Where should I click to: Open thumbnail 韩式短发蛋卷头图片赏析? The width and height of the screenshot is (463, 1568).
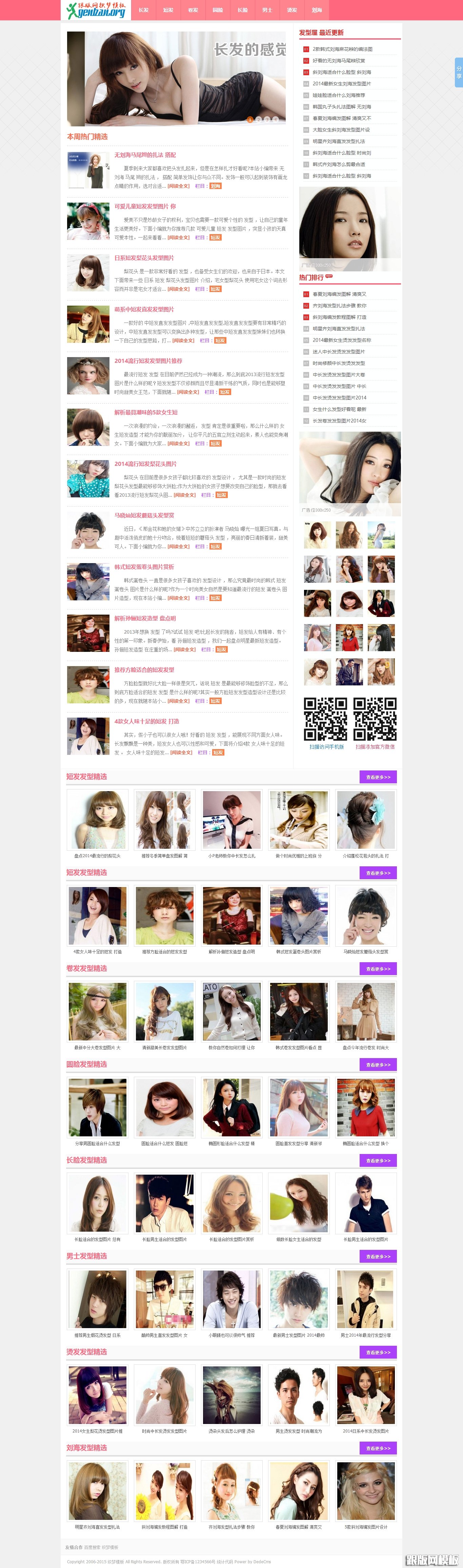click(299, 916)
